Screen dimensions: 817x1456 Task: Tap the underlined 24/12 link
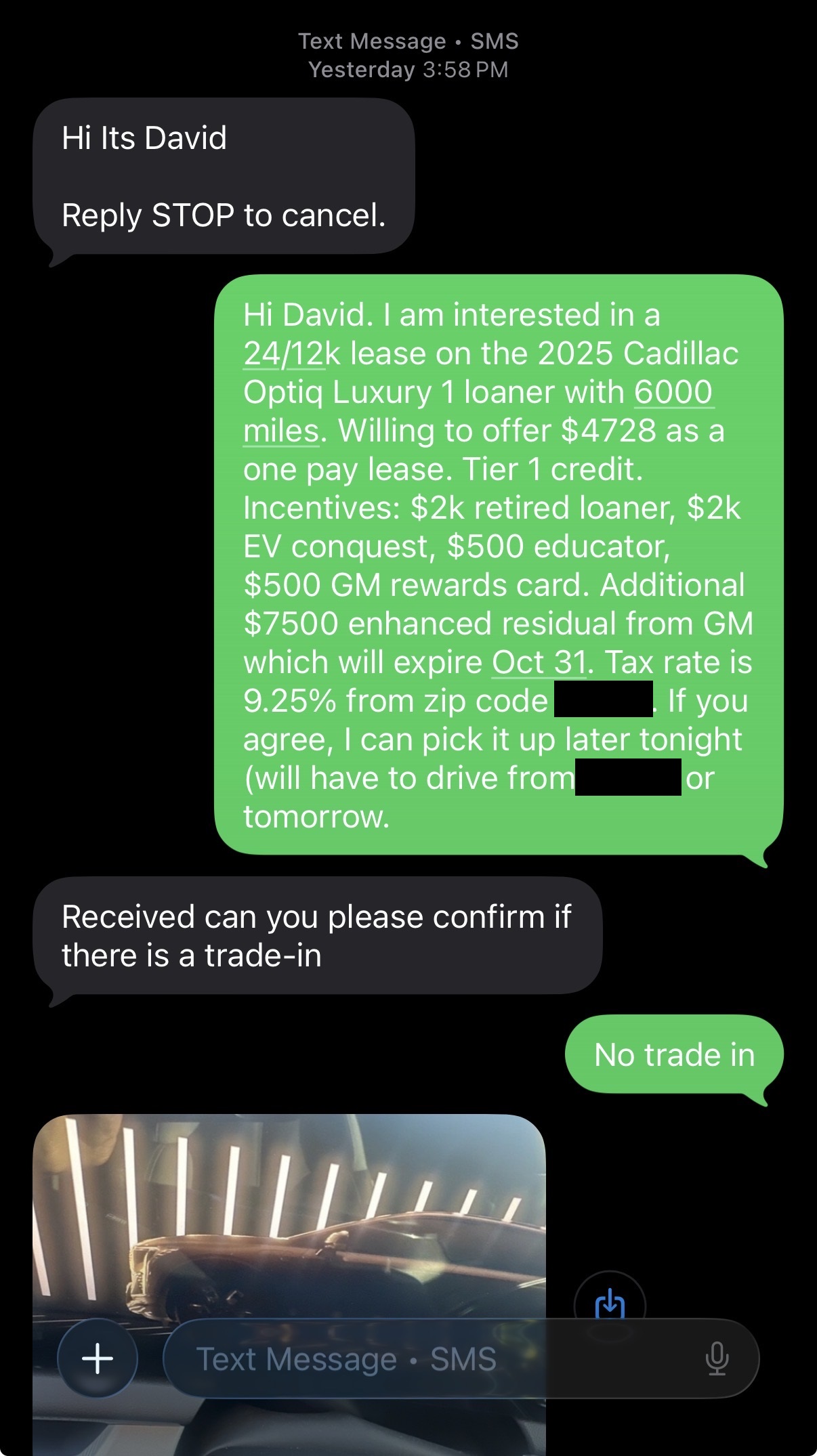[284, 354]
